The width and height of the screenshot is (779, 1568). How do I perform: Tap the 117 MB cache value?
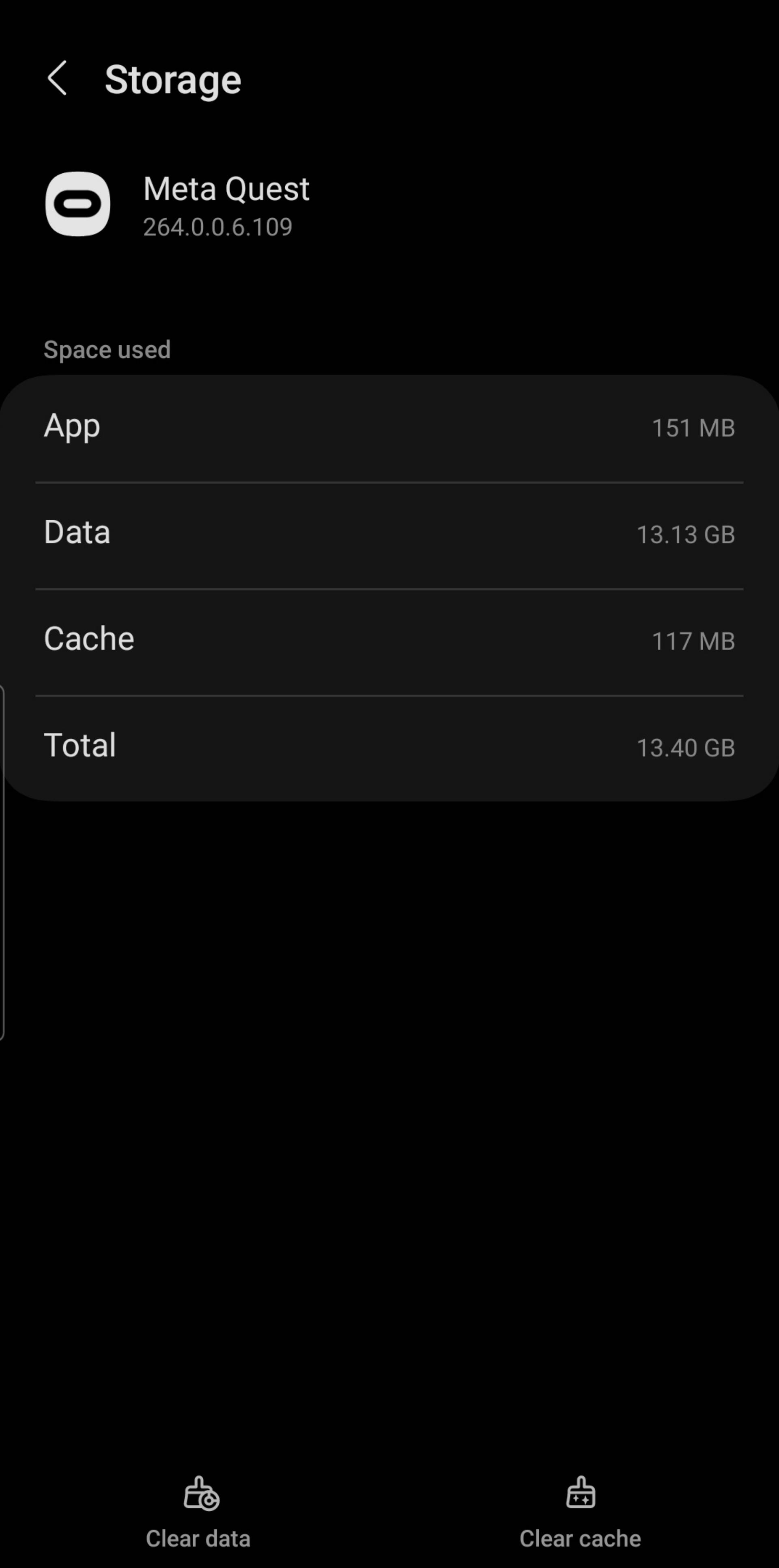point(693,641)
